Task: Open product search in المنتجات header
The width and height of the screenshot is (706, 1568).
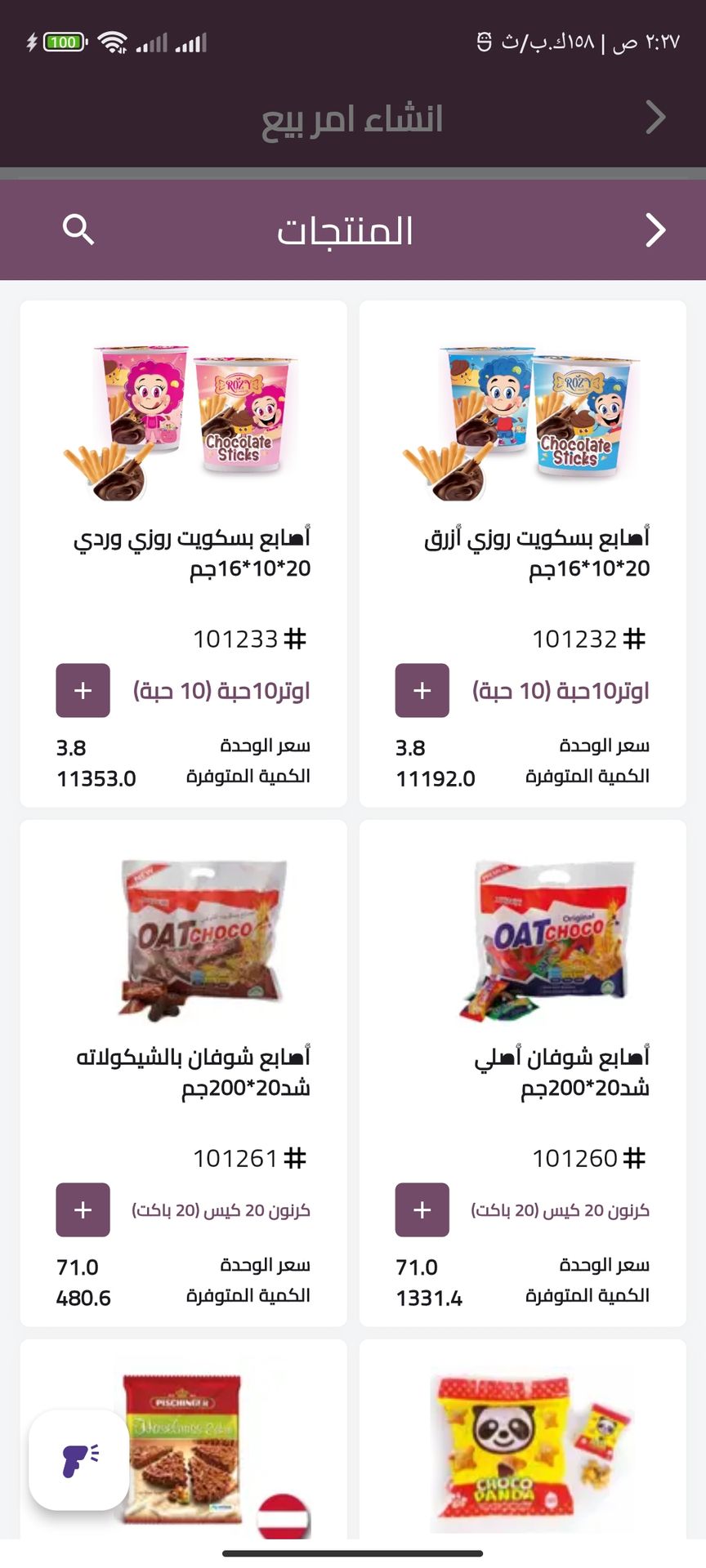Action: click(x=78, y=230)
